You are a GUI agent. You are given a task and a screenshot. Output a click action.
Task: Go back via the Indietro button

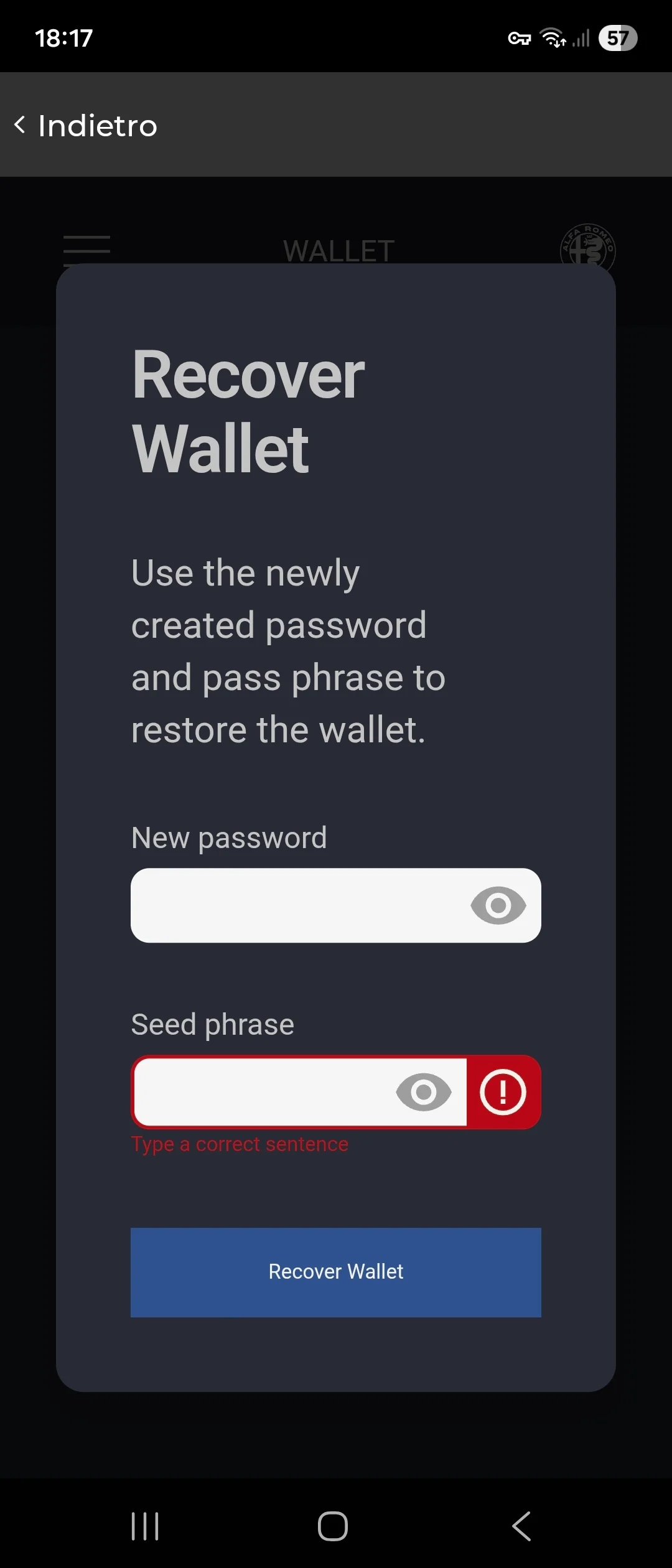(87, 126)
